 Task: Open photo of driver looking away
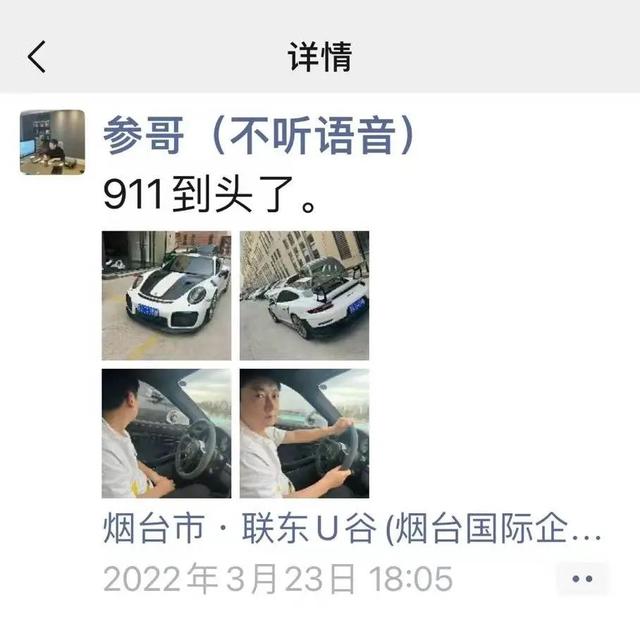pos(166,433)
